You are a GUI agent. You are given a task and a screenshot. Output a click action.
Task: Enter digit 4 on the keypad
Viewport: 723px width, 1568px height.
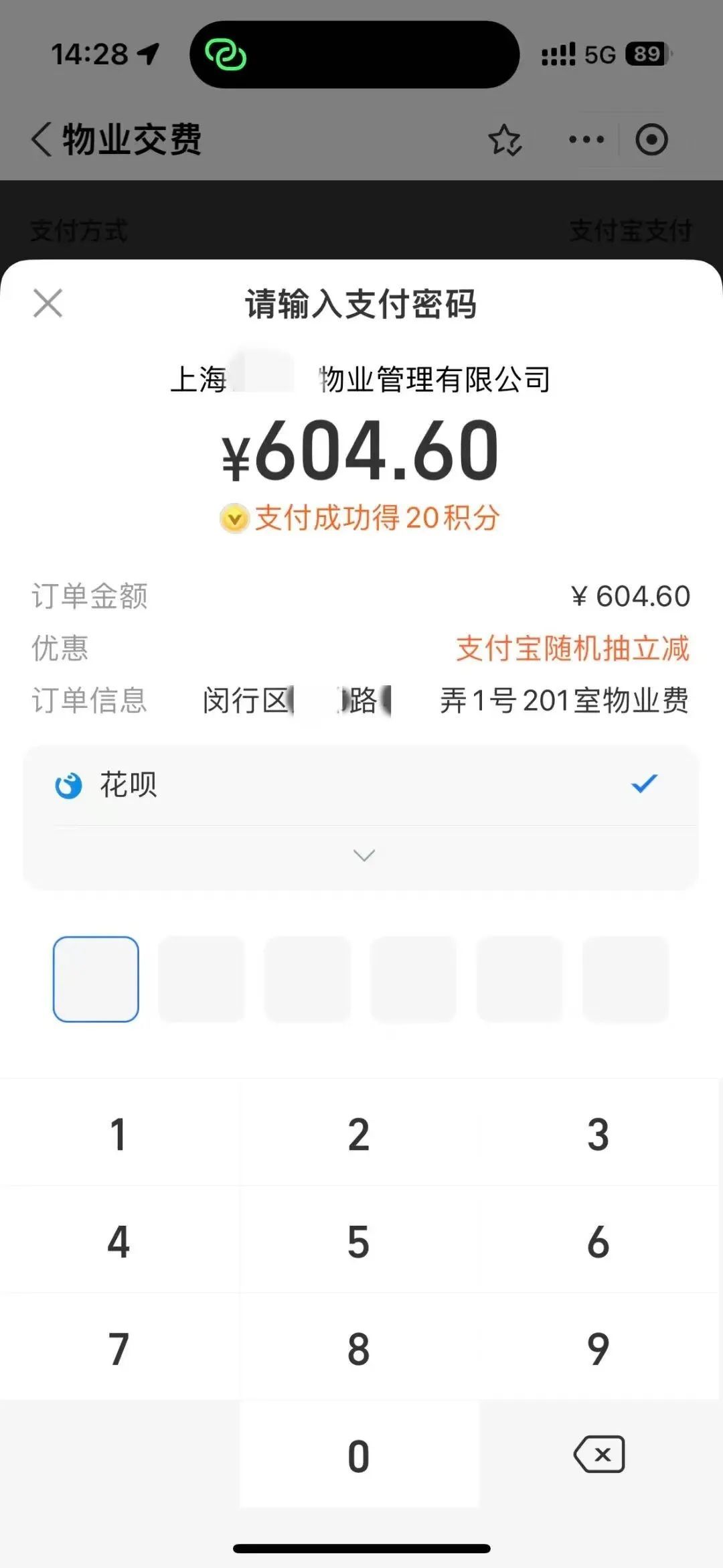(x=119, y=1241)
